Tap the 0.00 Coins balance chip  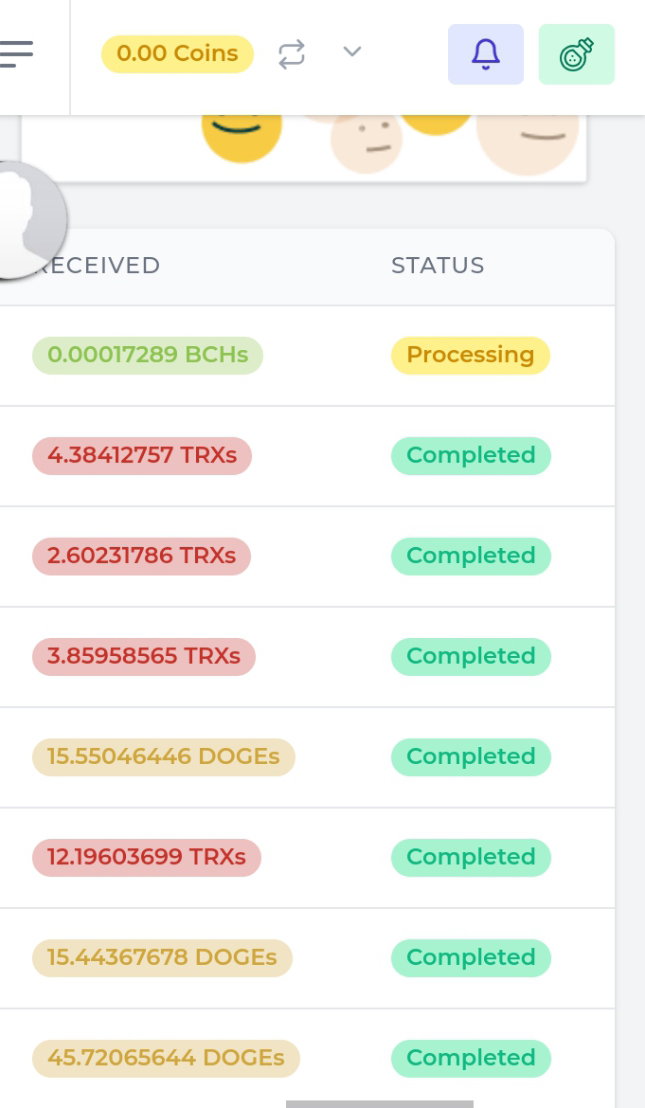click(177, 54)
